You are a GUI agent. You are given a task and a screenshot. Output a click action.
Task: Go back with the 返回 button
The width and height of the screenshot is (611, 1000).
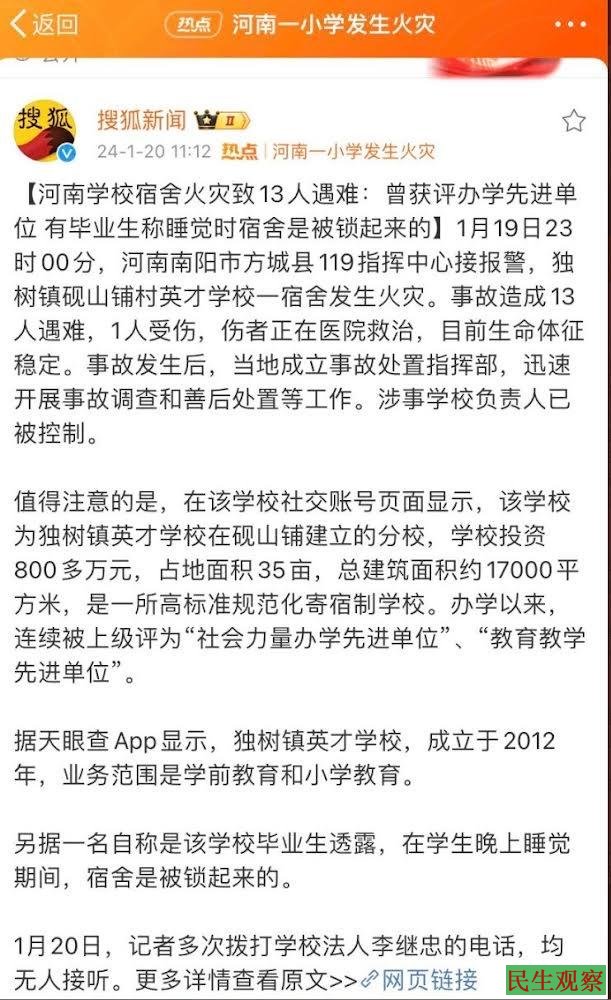tap(45, 24)
